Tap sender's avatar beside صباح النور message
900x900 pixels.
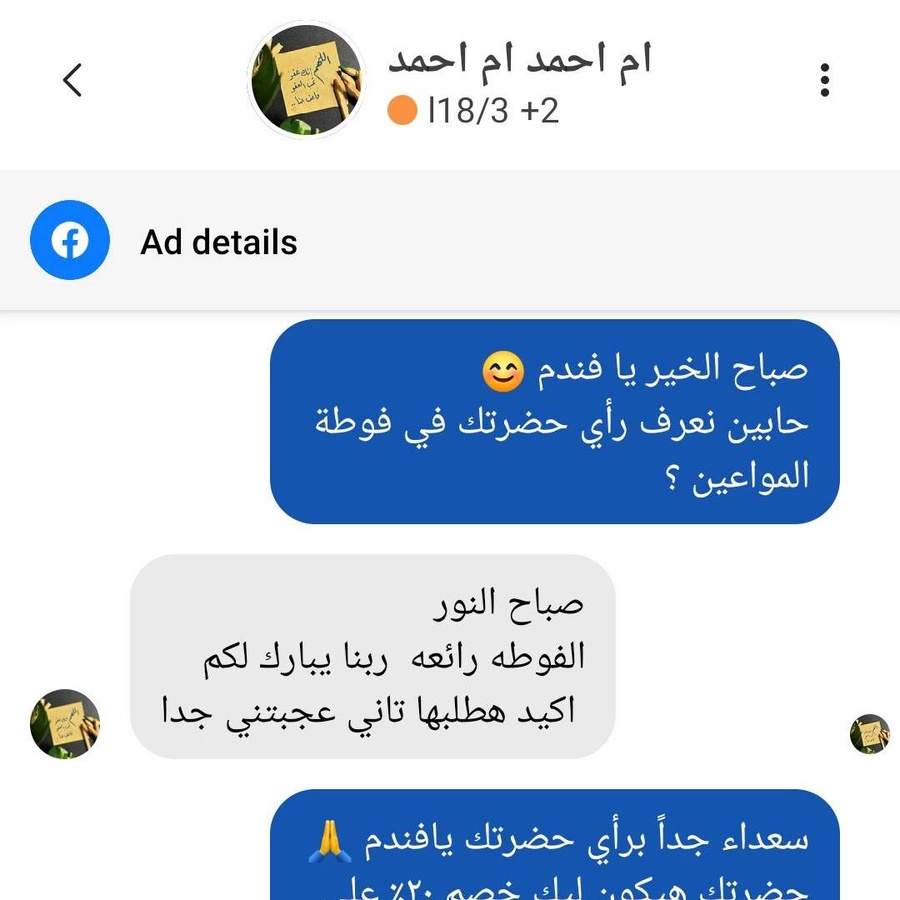point(65,723)
